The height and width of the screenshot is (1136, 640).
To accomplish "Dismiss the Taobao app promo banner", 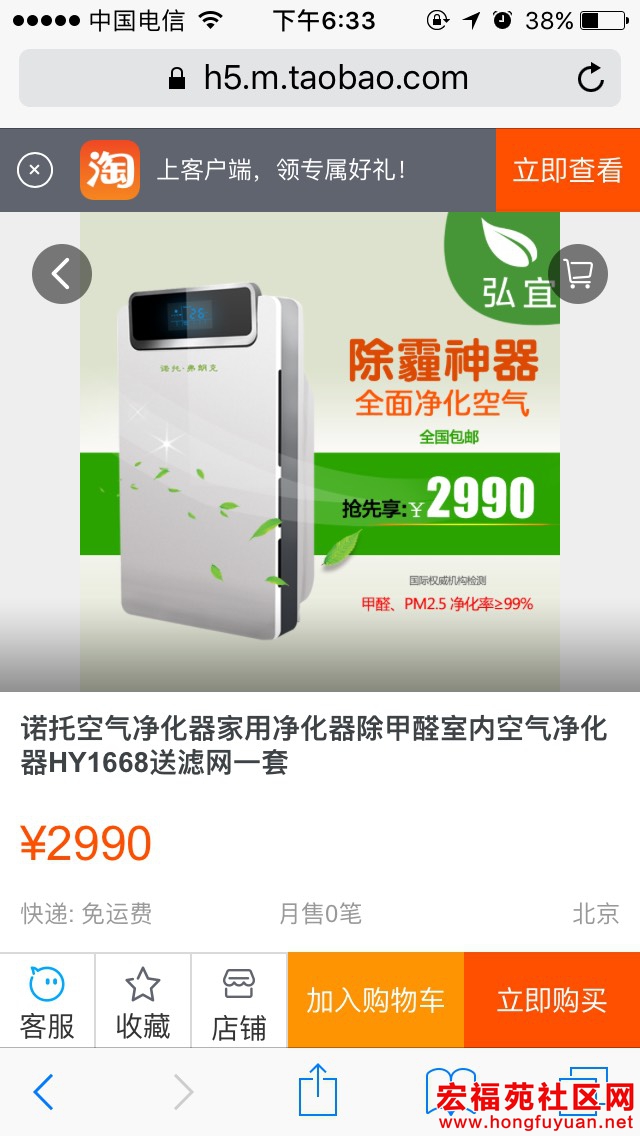I will [x=35, y=170].
